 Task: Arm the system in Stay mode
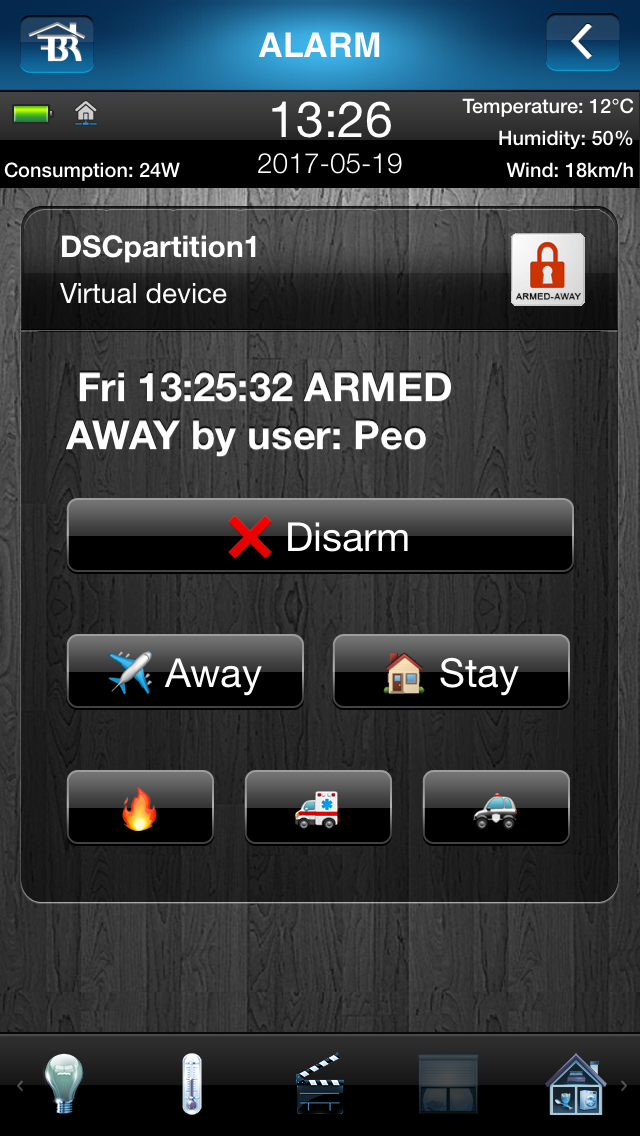(x=451, y=673)
